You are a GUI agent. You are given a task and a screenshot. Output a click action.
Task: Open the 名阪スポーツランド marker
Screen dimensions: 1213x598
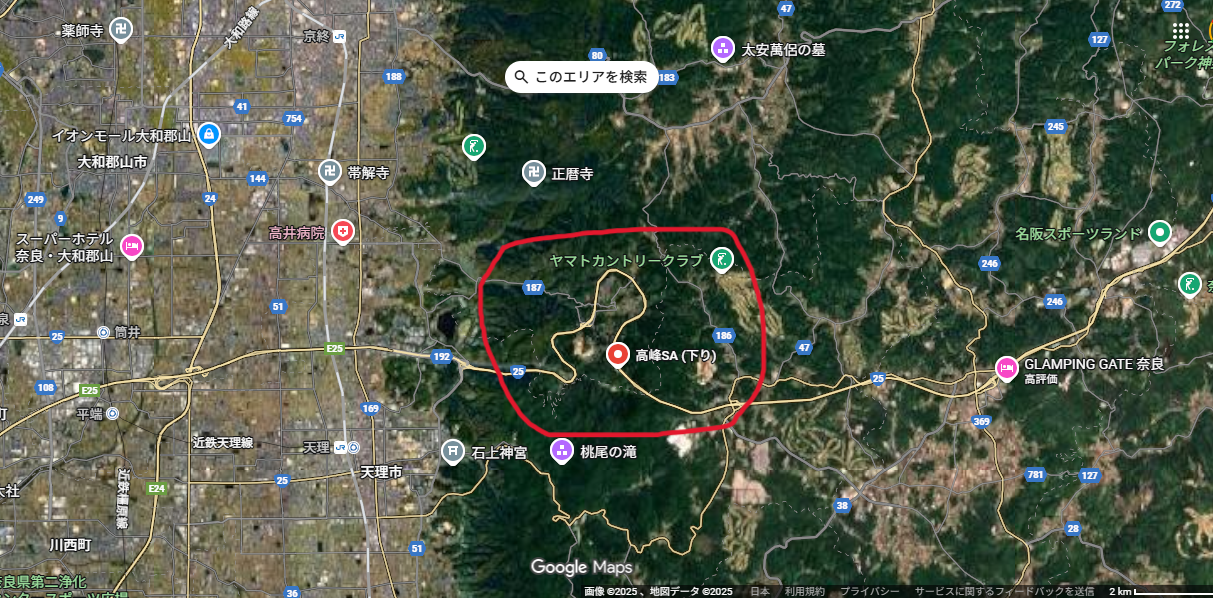point(1160,233)
